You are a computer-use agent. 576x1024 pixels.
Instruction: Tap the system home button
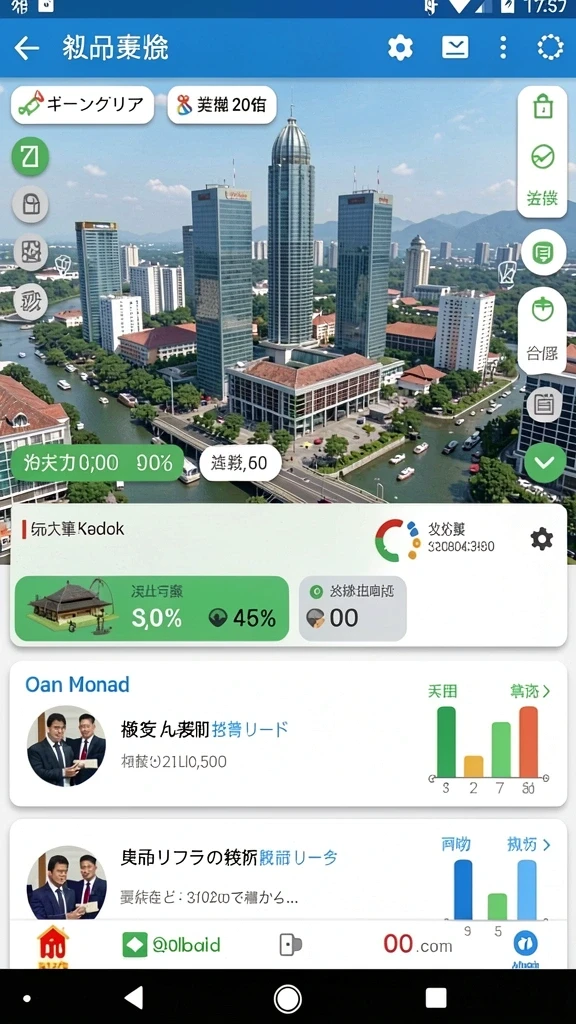287,998
